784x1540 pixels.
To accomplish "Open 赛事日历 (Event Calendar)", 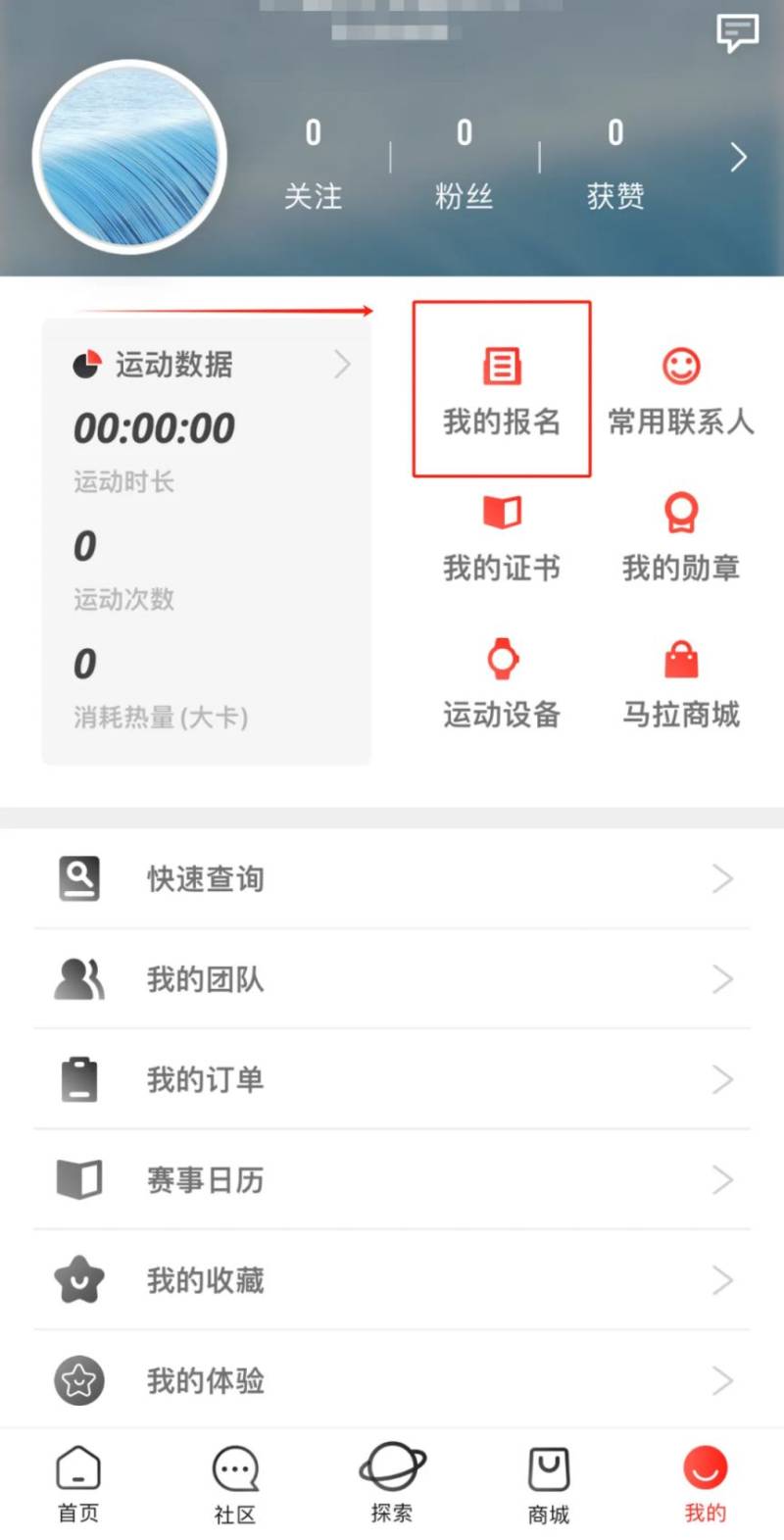I will coord(205,1180).
